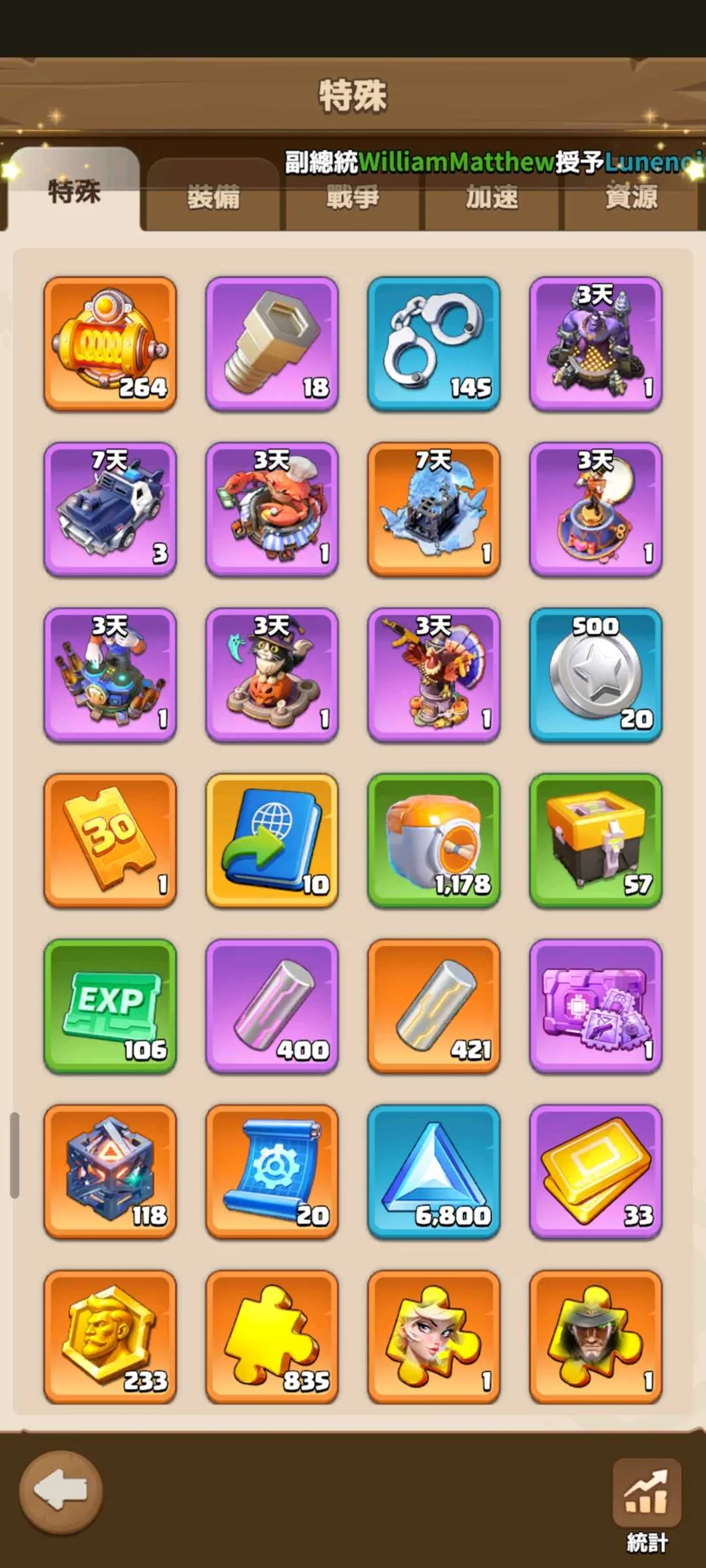This screenshot has width=706, height=1568.
Task: Select the handcuffs item with 145
Action: (434, 343)
